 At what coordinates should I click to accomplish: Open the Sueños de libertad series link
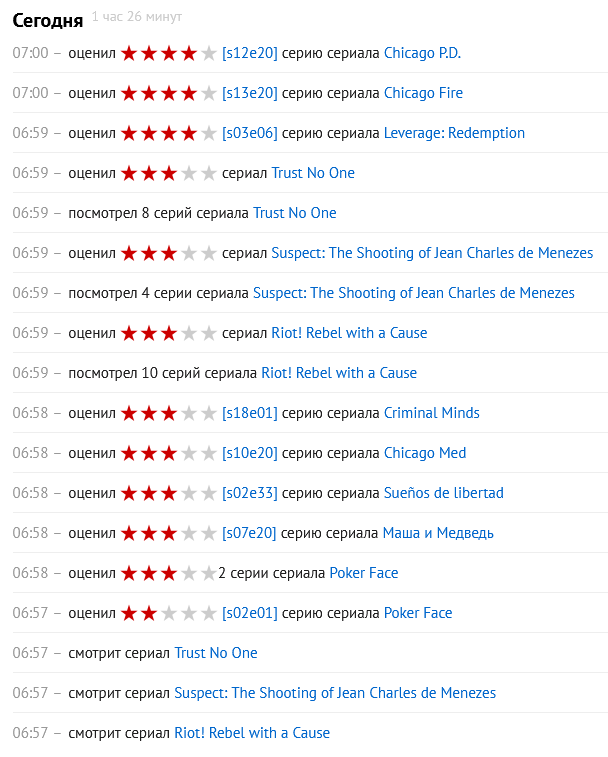(443, 493)
